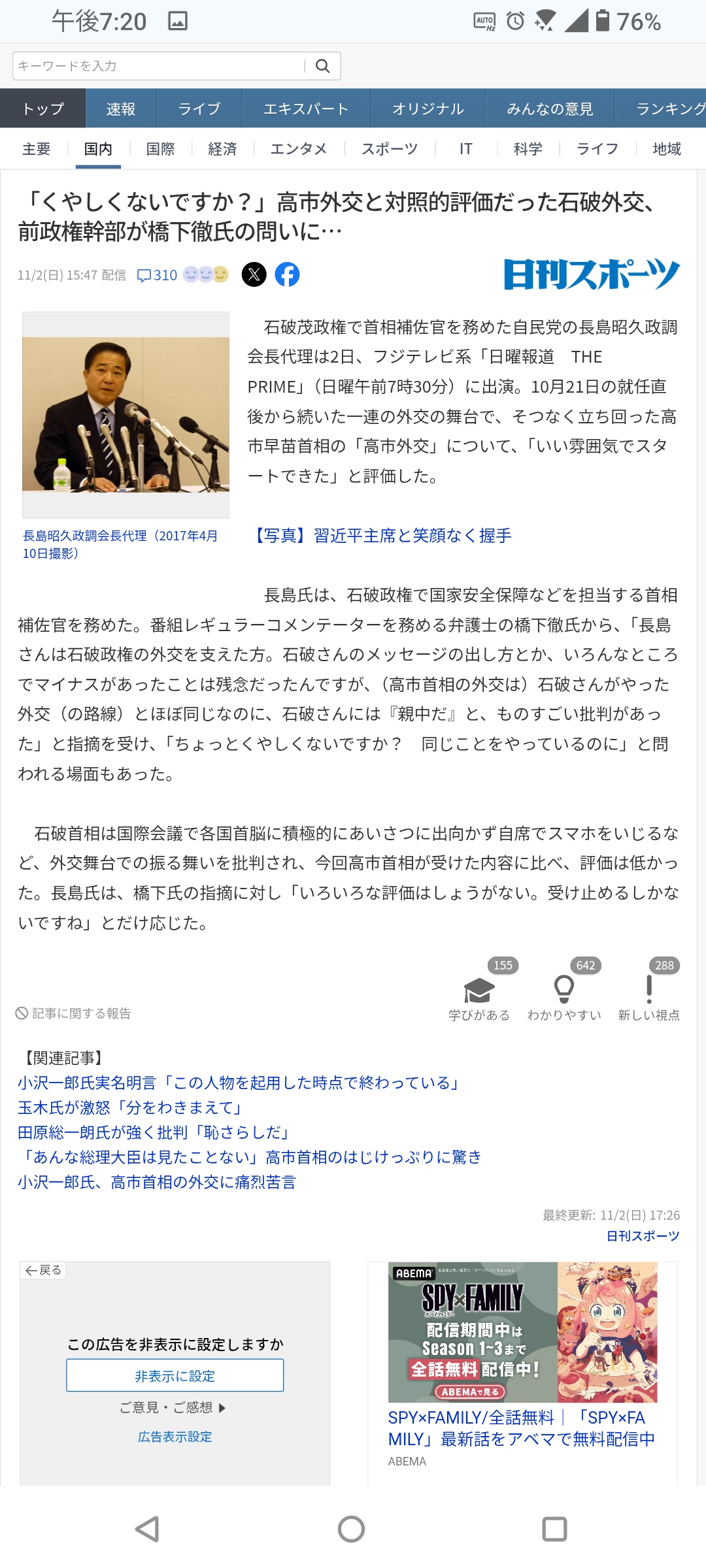Confirm 非表示に設定 for the ad
The height and width of the screenshot is (1568, 706).
pyautogui.click(x=175, y=1375)
